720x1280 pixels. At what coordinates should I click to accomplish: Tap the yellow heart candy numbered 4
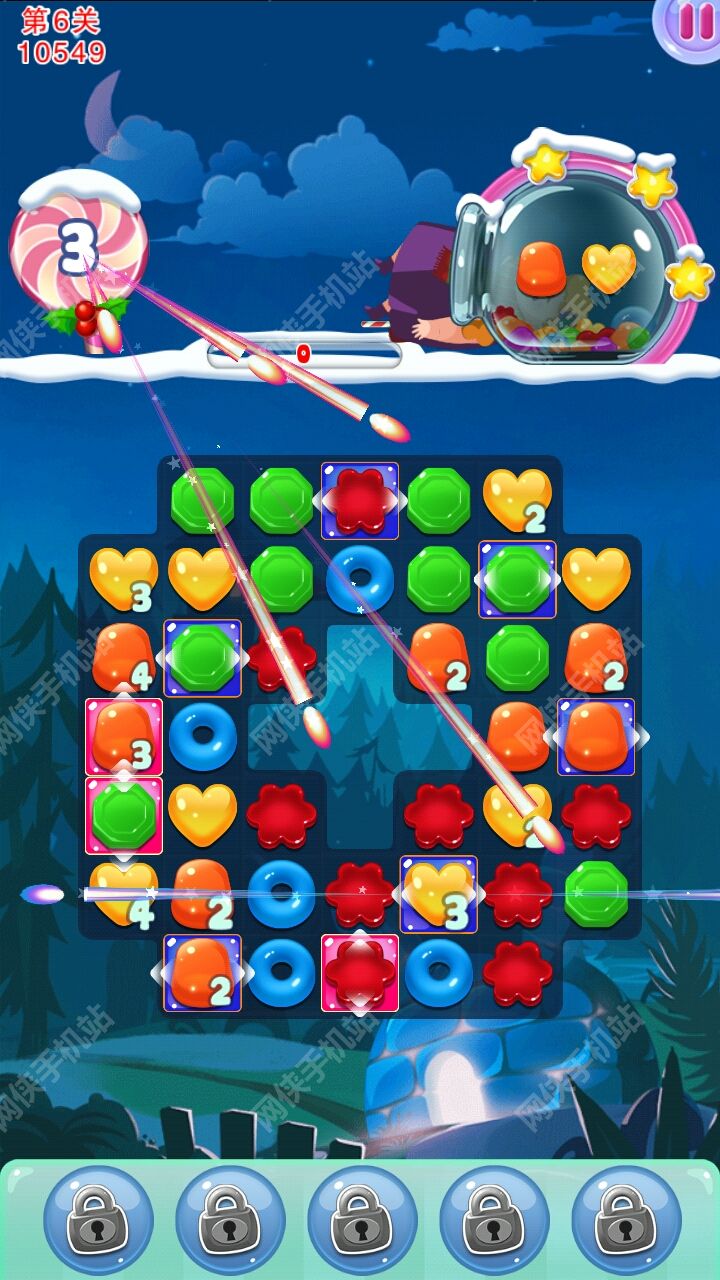(124, 893)
